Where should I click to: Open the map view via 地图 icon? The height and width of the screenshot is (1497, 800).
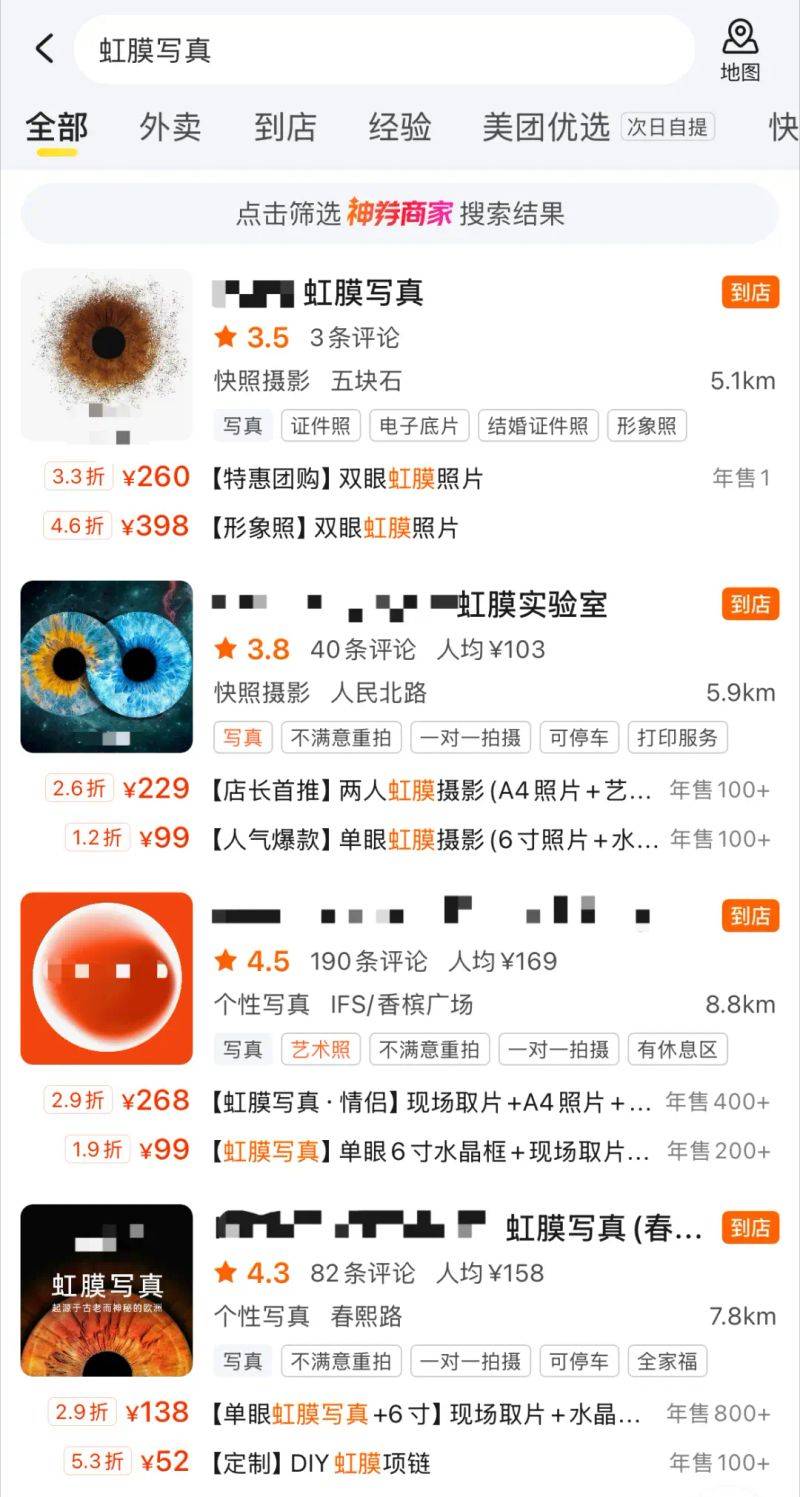click(740, 47)
